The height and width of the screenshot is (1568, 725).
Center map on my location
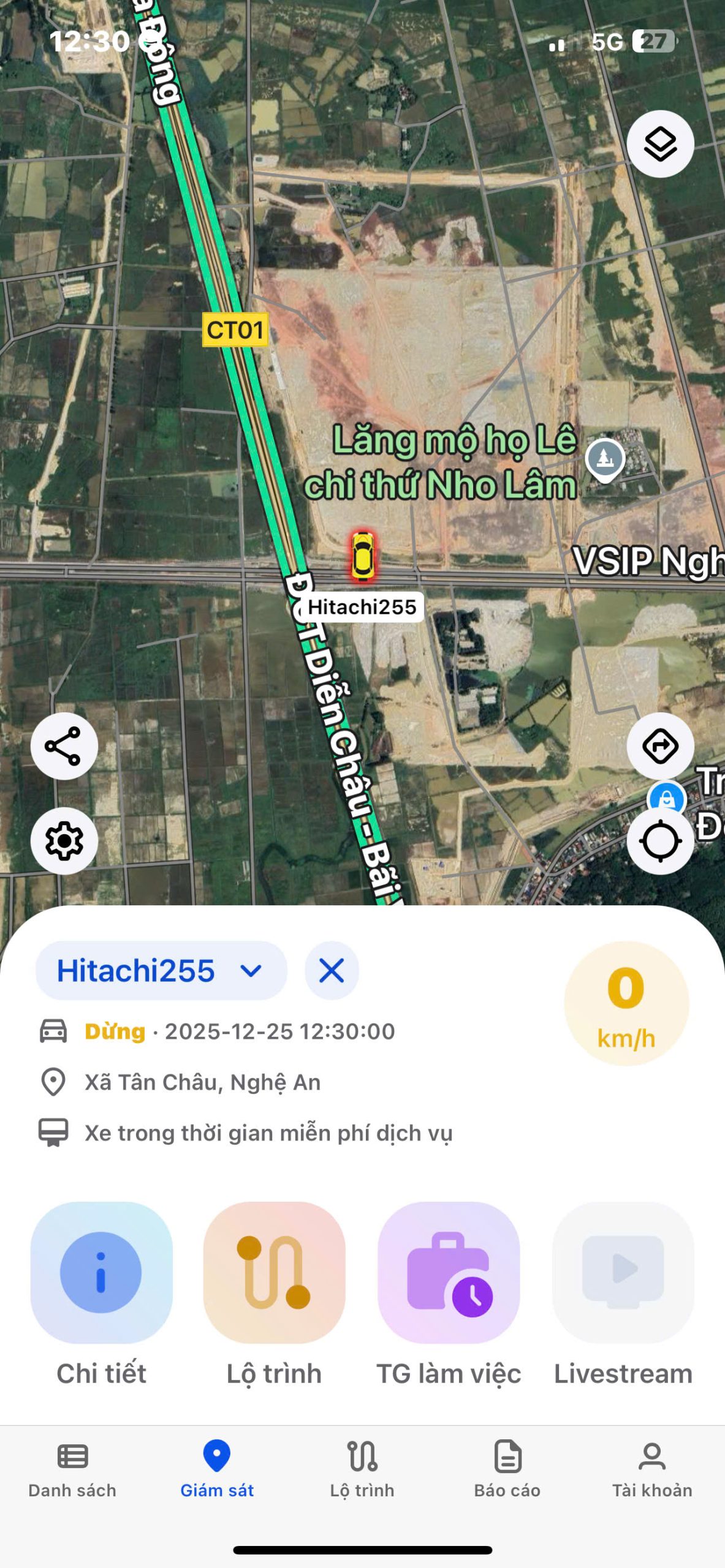(x=660, y=841)
